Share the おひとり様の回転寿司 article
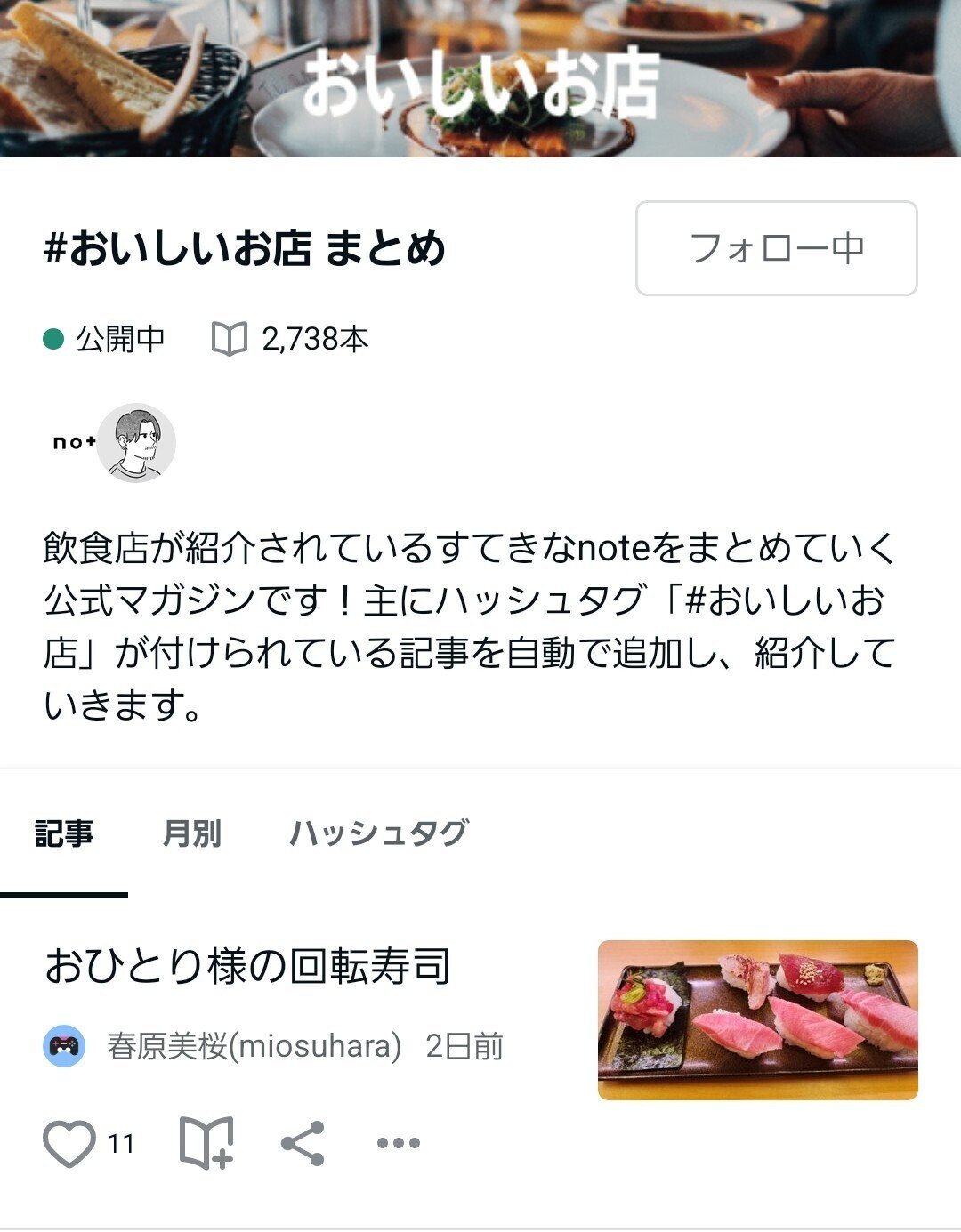 (x=303, y=1143)
